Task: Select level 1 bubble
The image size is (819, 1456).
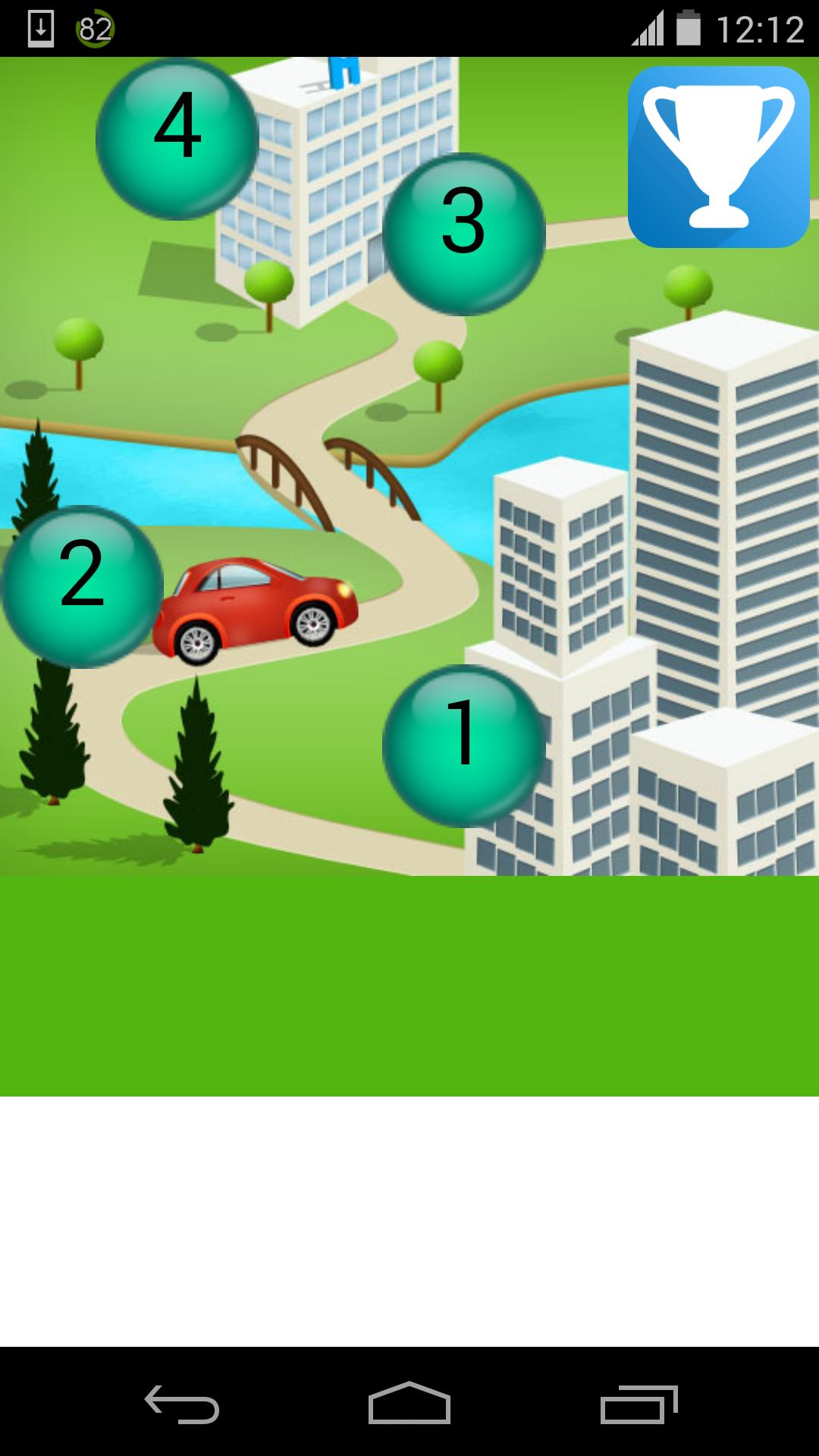Action: pos(463,745)
